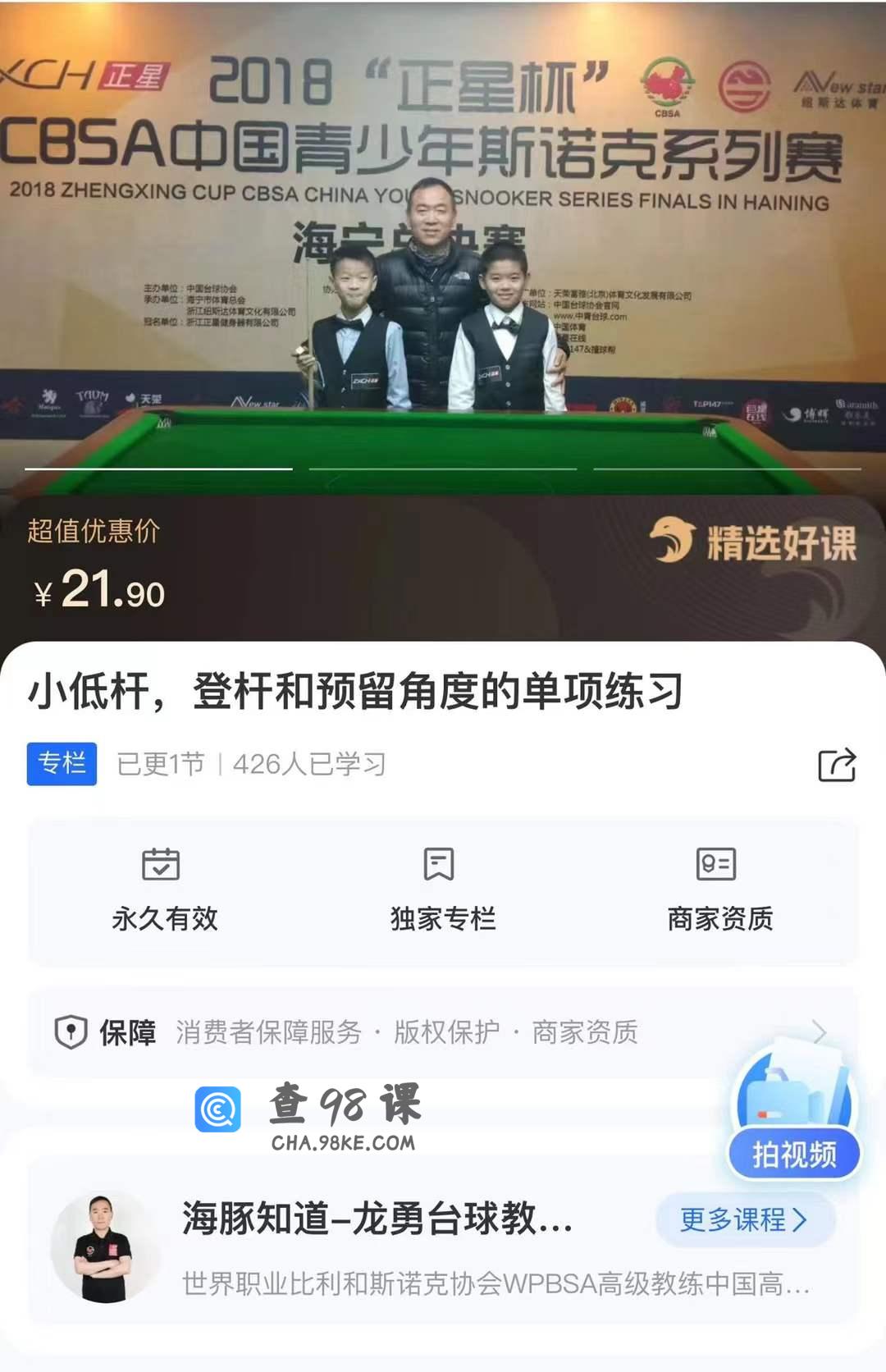View 商家资质 merchant qualification
This screenshot has width=886, height=1372.
(x=719, y=892)
